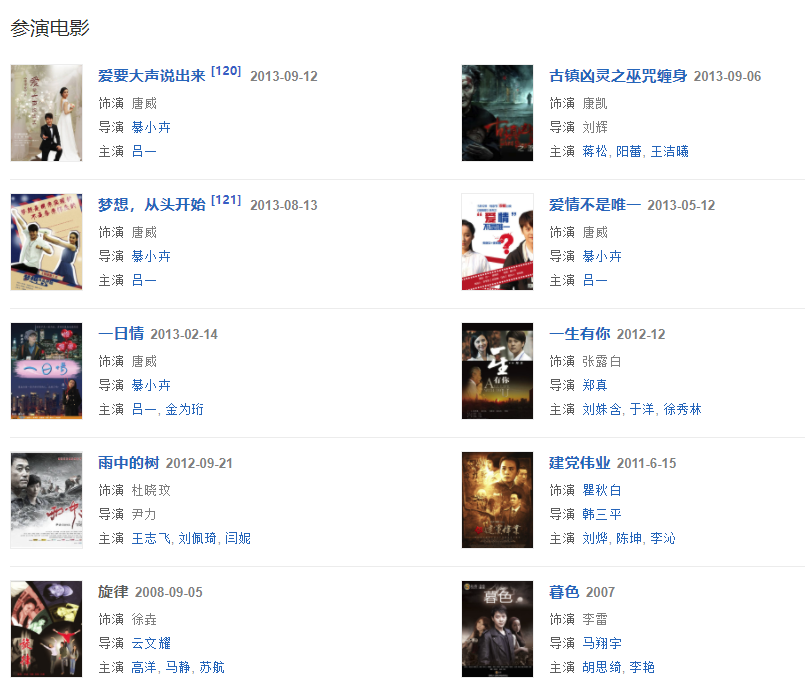Open citation reference 120
The image size is (805, 694).
click(x=226, y=71)
